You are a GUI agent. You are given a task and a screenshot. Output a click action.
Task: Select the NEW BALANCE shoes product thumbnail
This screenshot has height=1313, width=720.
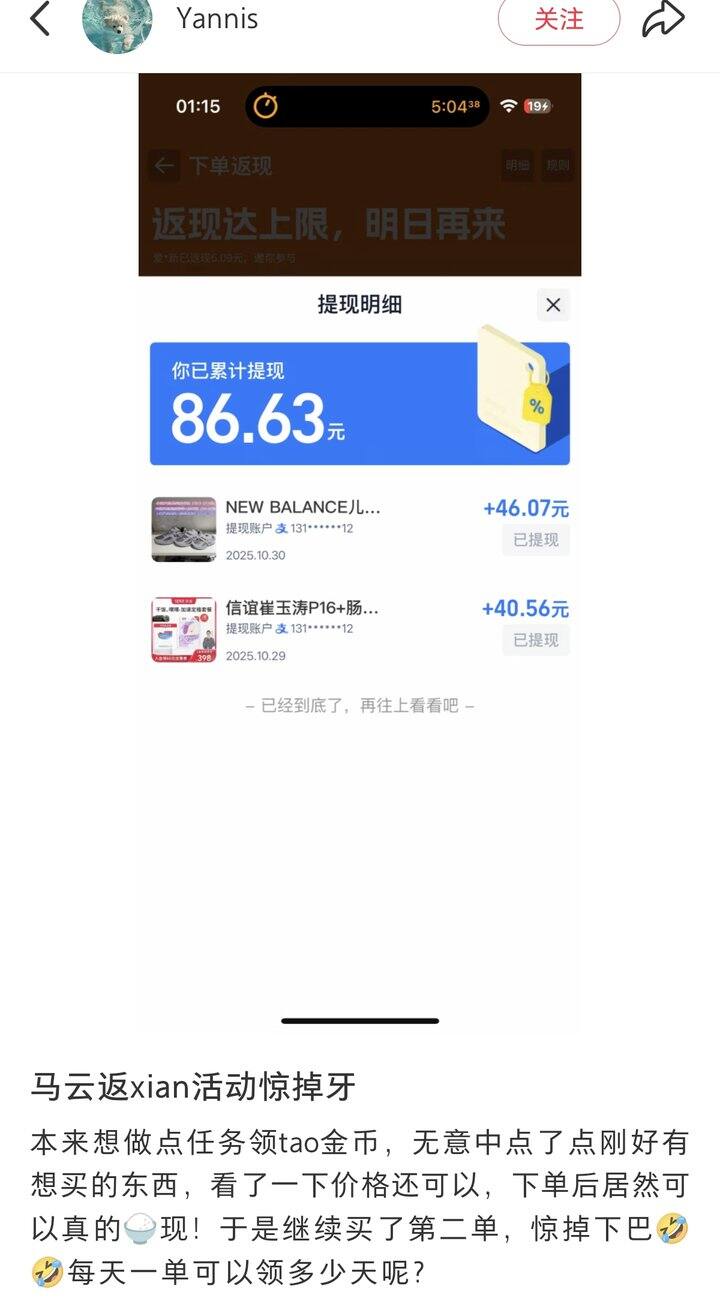point(182,528)
